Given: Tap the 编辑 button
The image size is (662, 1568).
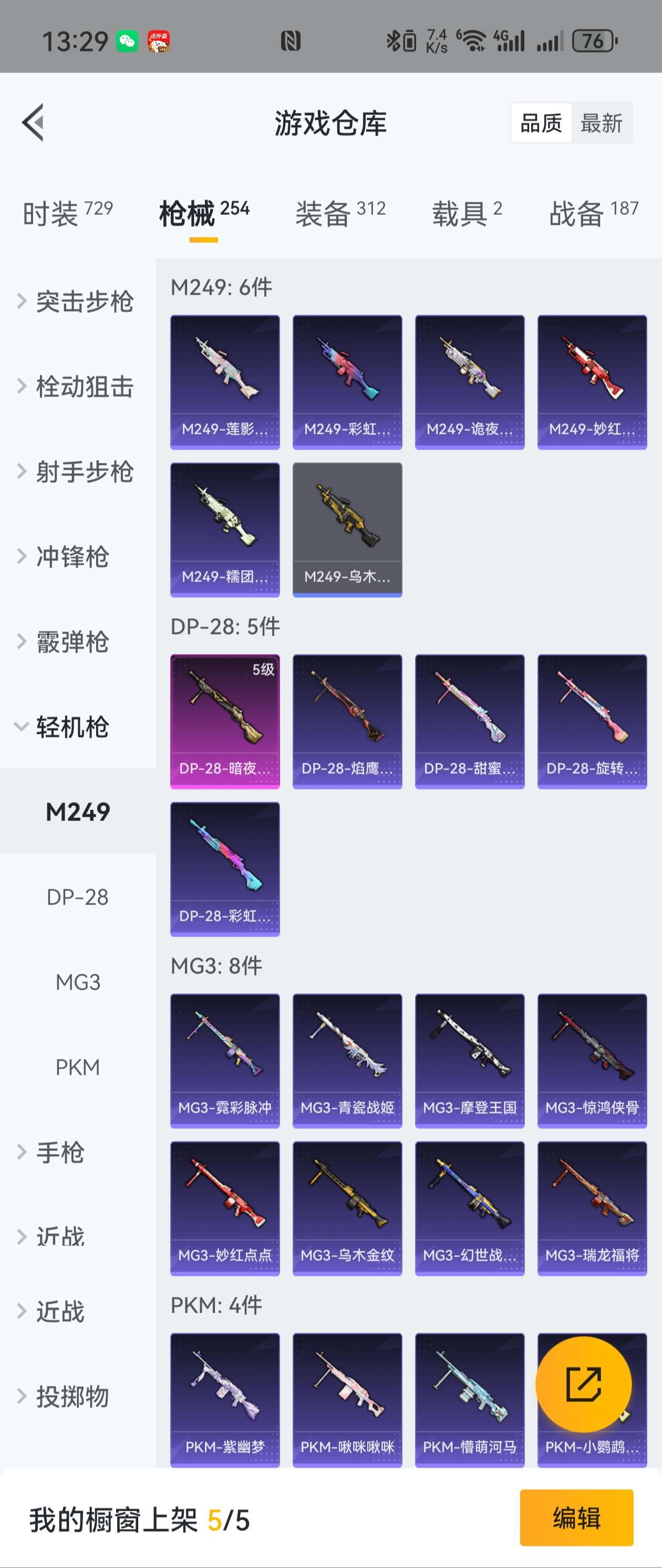Looking at the screenshot, I should [576, 1518].
